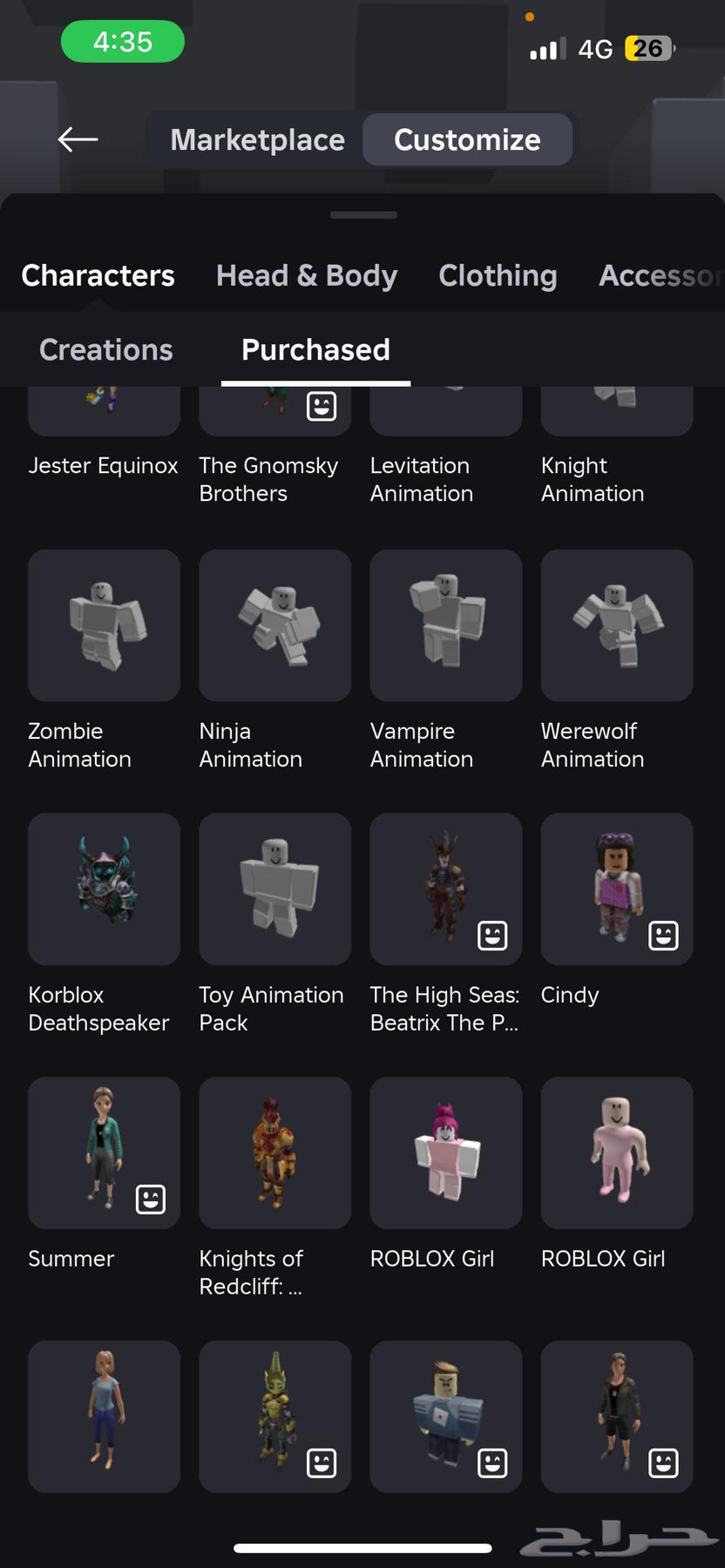Expand the sheet using the drag handle
Viewport: 725px width, 1568px height.
click(363, 214)
